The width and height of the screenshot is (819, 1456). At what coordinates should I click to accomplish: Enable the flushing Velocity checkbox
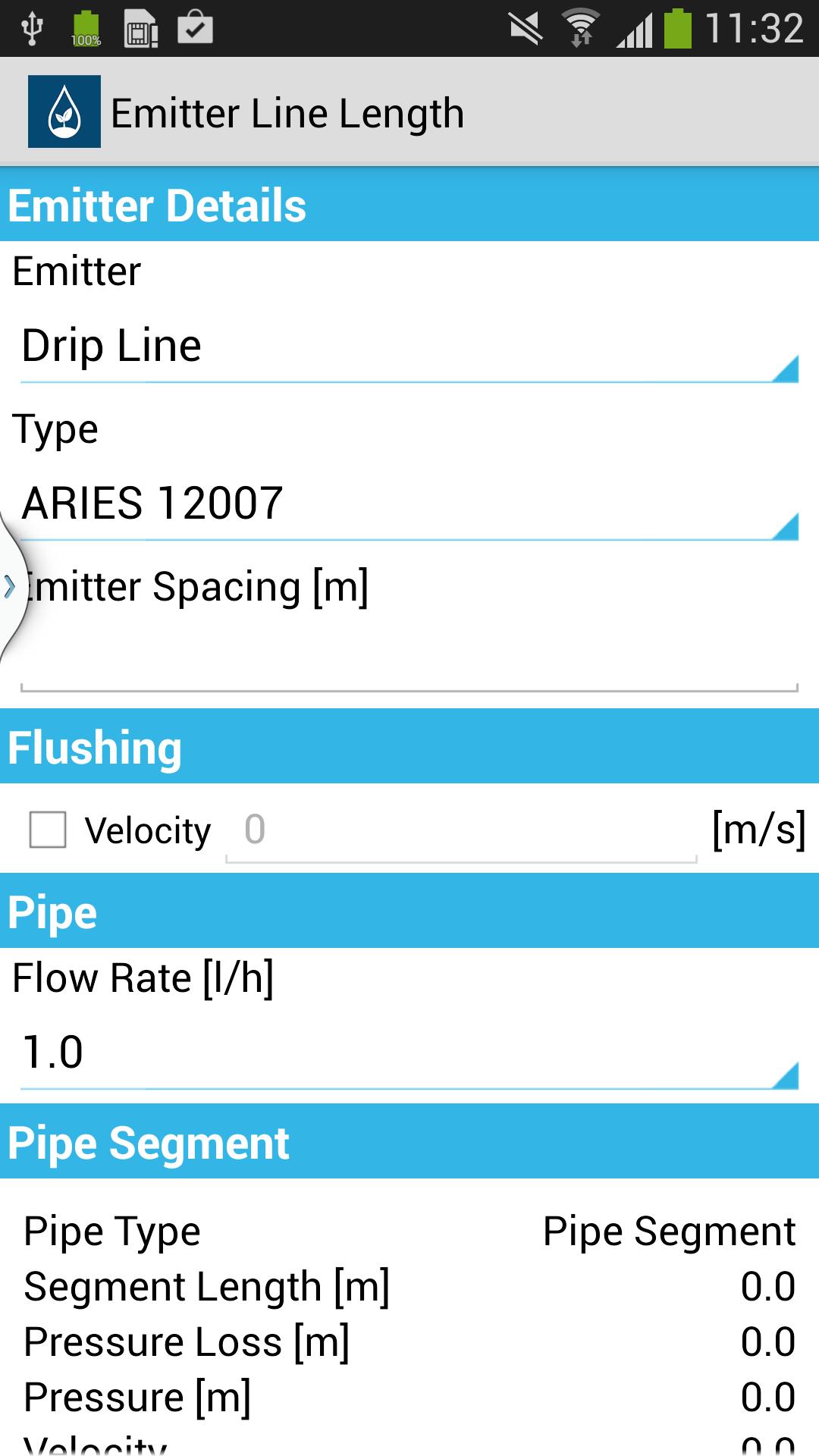[48, 829]
